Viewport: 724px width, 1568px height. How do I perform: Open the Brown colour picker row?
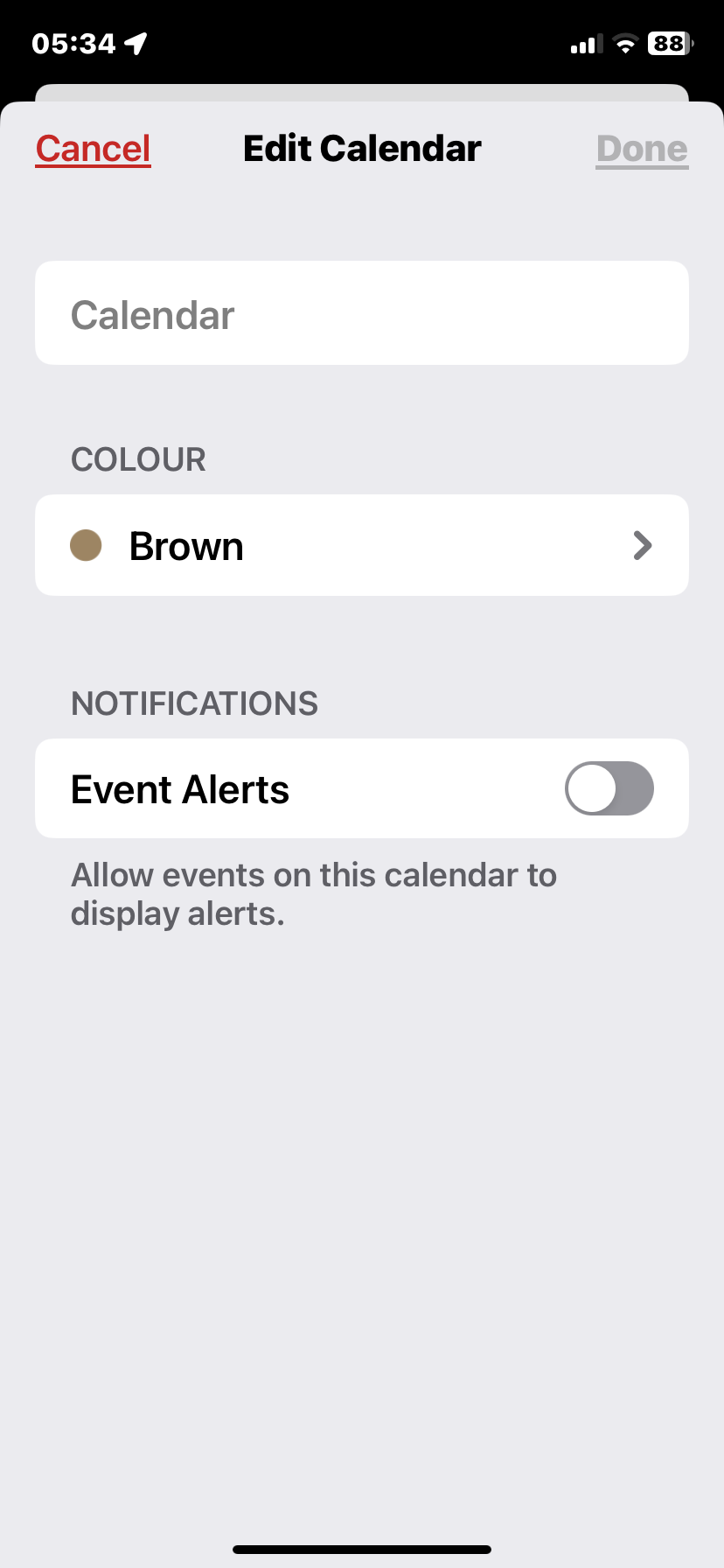[x=362, y=546]
